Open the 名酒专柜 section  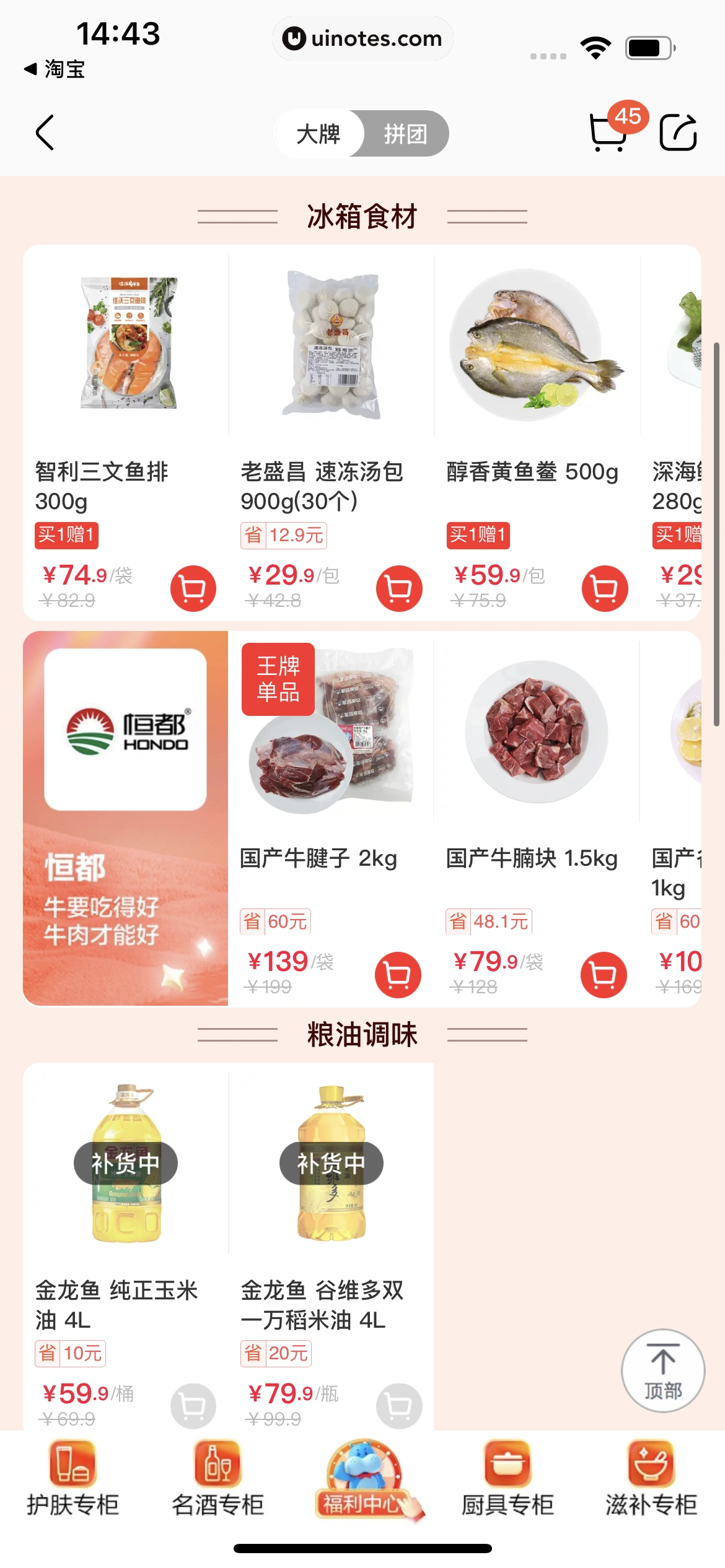(x=217, y=1478)
